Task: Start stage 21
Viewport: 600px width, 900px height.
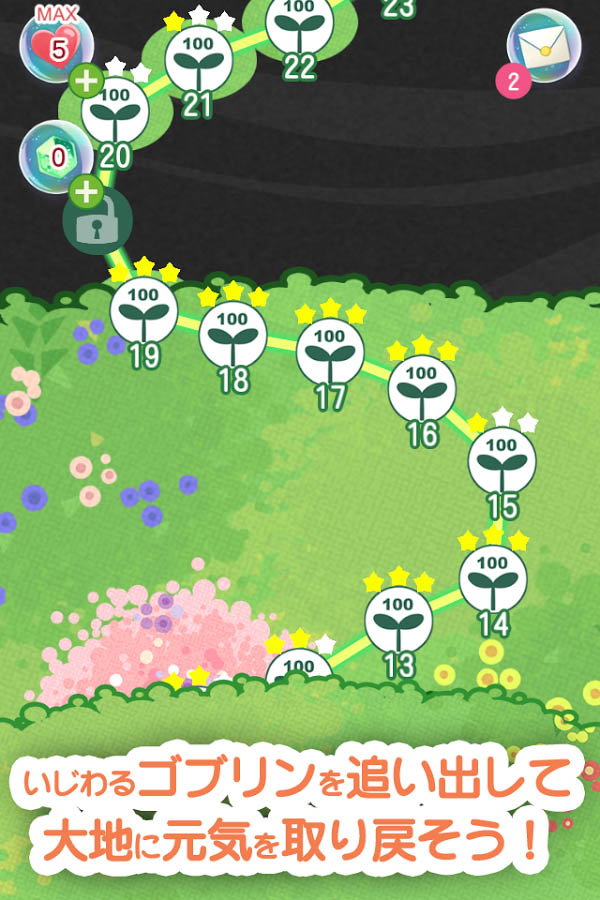Action: point(198,61)
